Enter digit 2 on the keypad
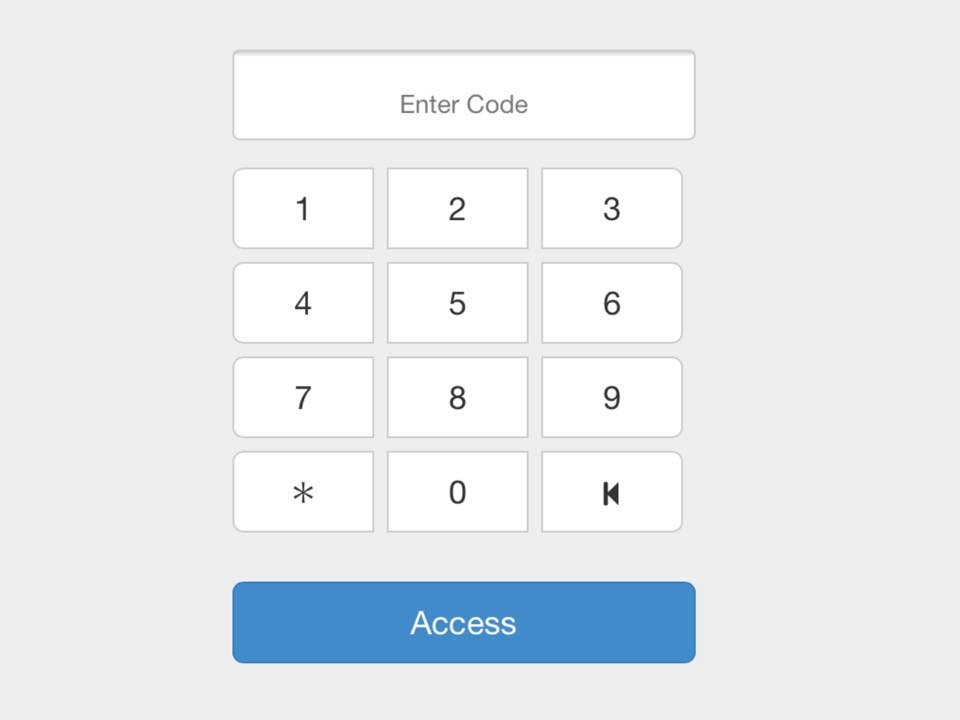The image size is (960, 720). pyautogui.click(x=457, y=208)
